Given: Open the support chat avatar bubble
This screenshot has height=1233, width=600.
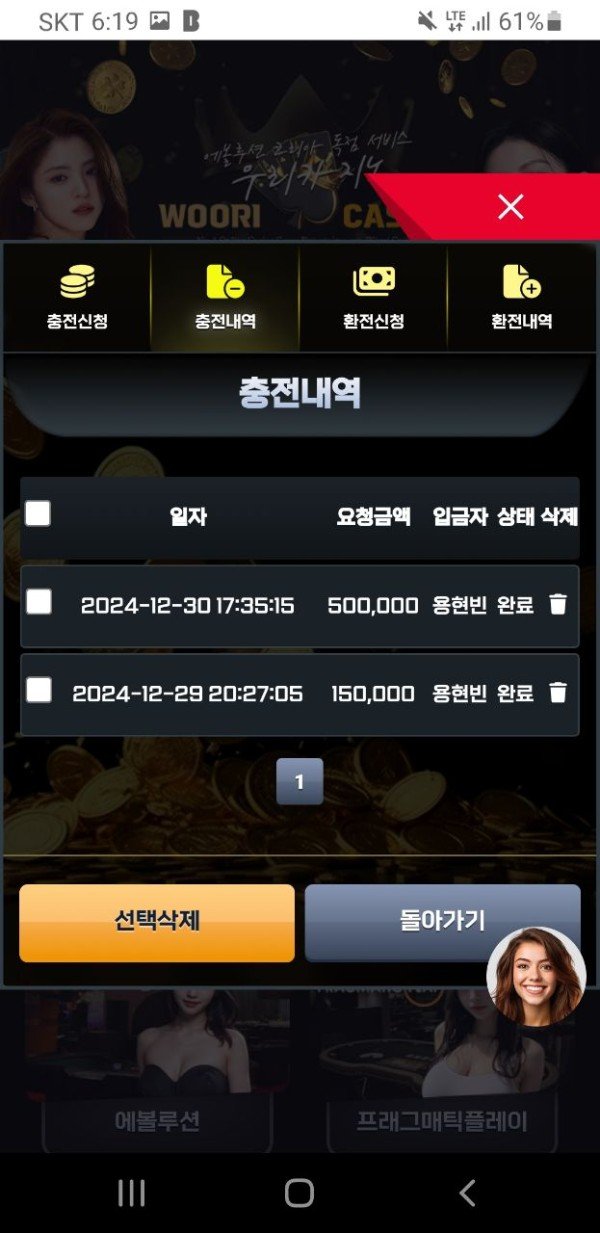Looking at the screenshot, I should (536, 977).
